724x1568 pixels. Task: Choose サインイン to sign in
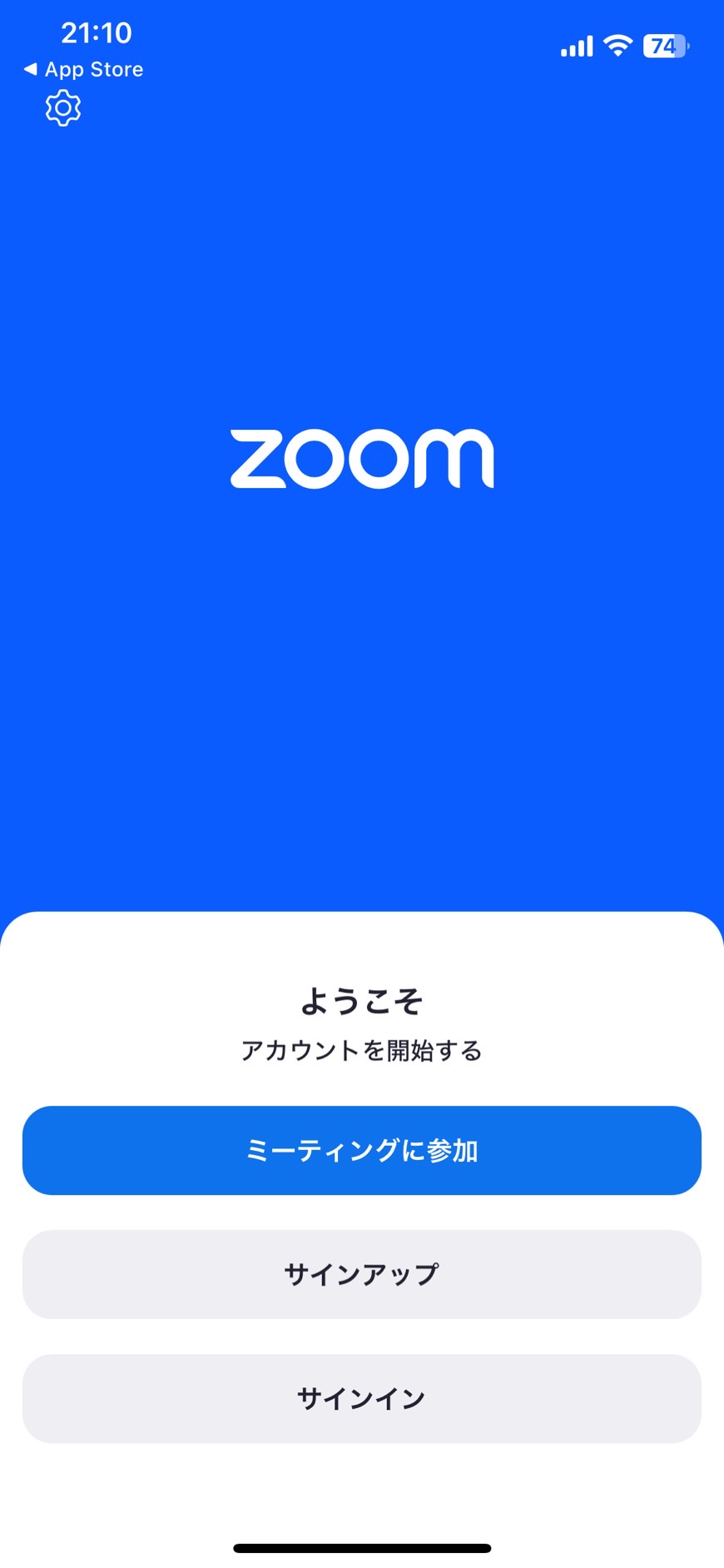[x=362, y=1398]
